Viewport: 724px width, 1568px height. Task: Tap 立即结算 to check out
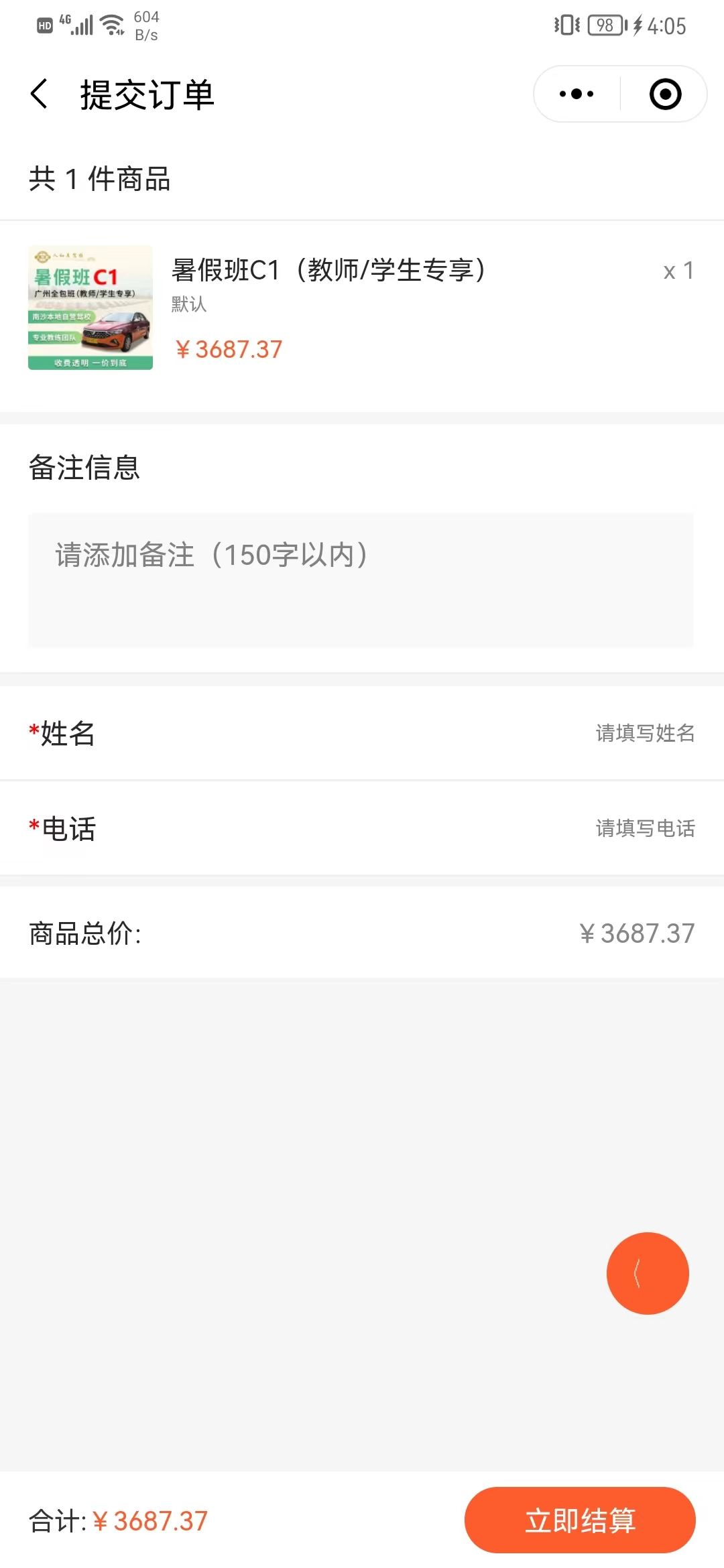pyautogui.click(x=580, y=1520)
